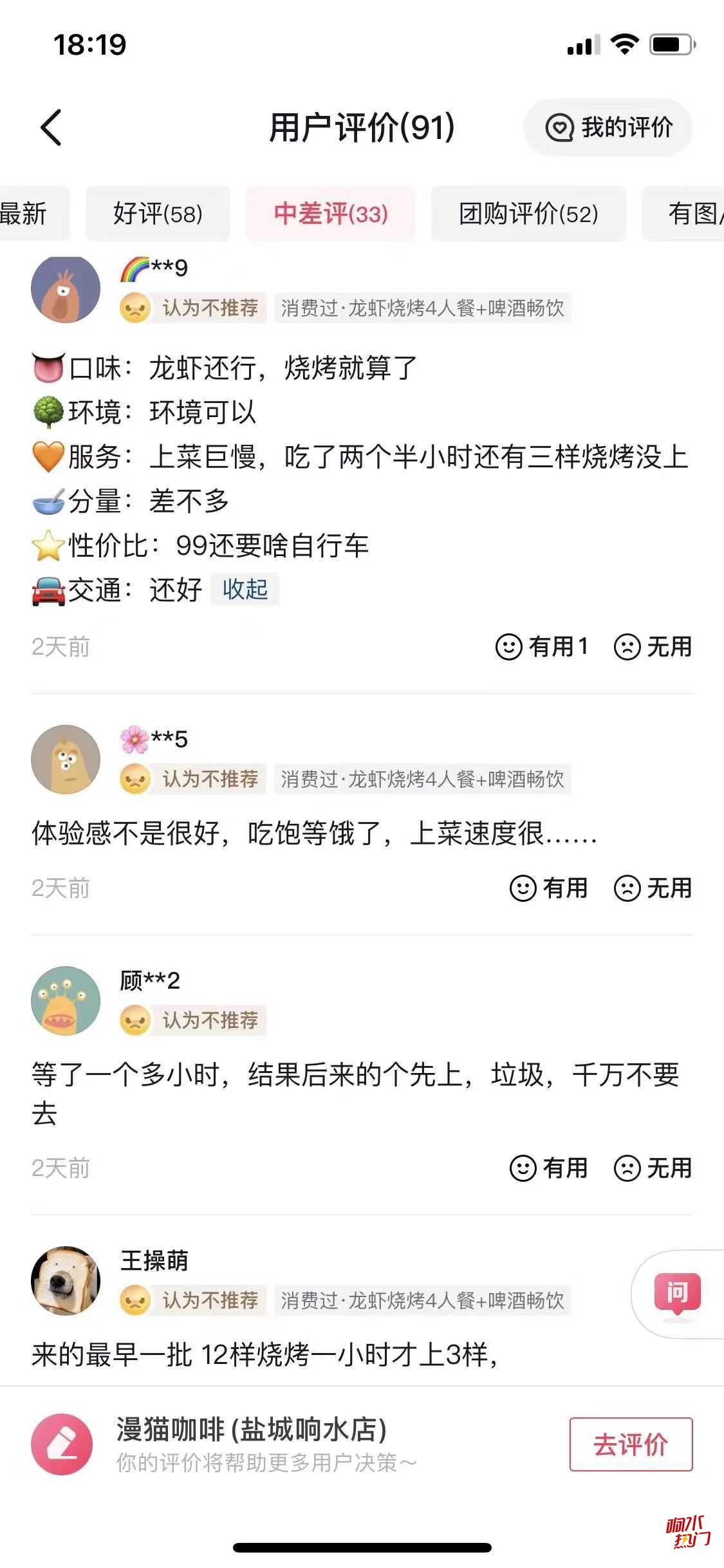
Task: Mark **5's review as 有用
Action: 548,888
